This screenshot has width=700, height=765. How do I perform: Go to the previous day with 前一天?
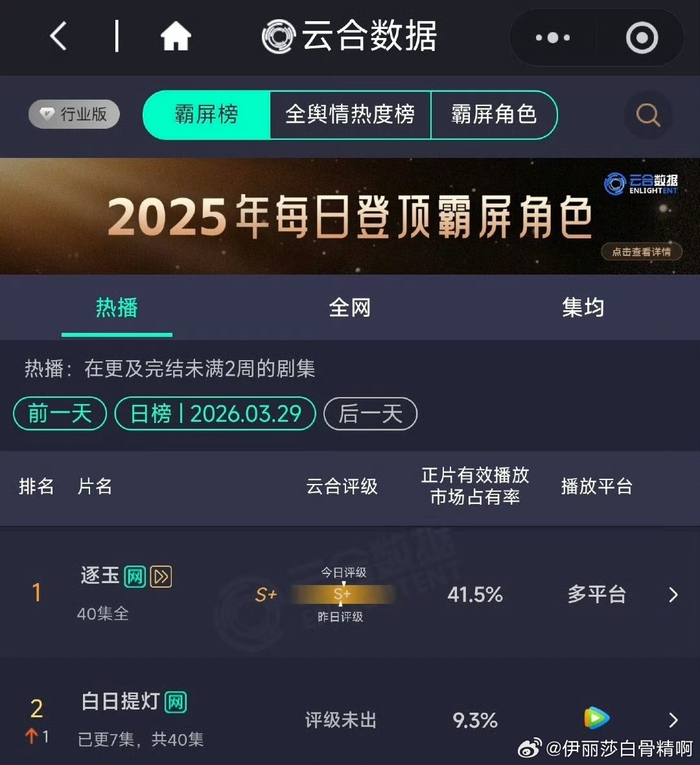60,414
